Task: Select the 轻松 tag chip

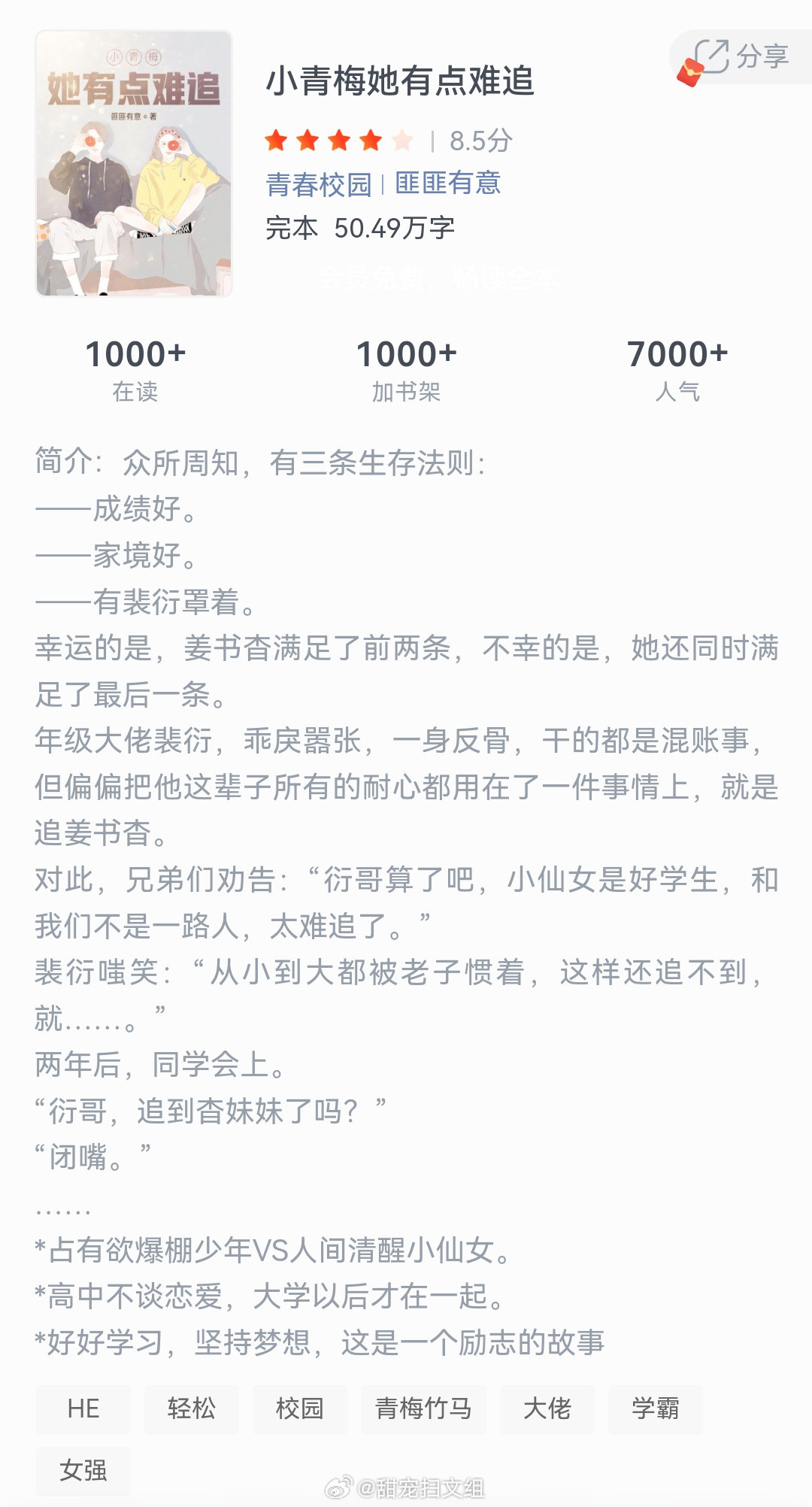Action: [x=191, y=1409]
